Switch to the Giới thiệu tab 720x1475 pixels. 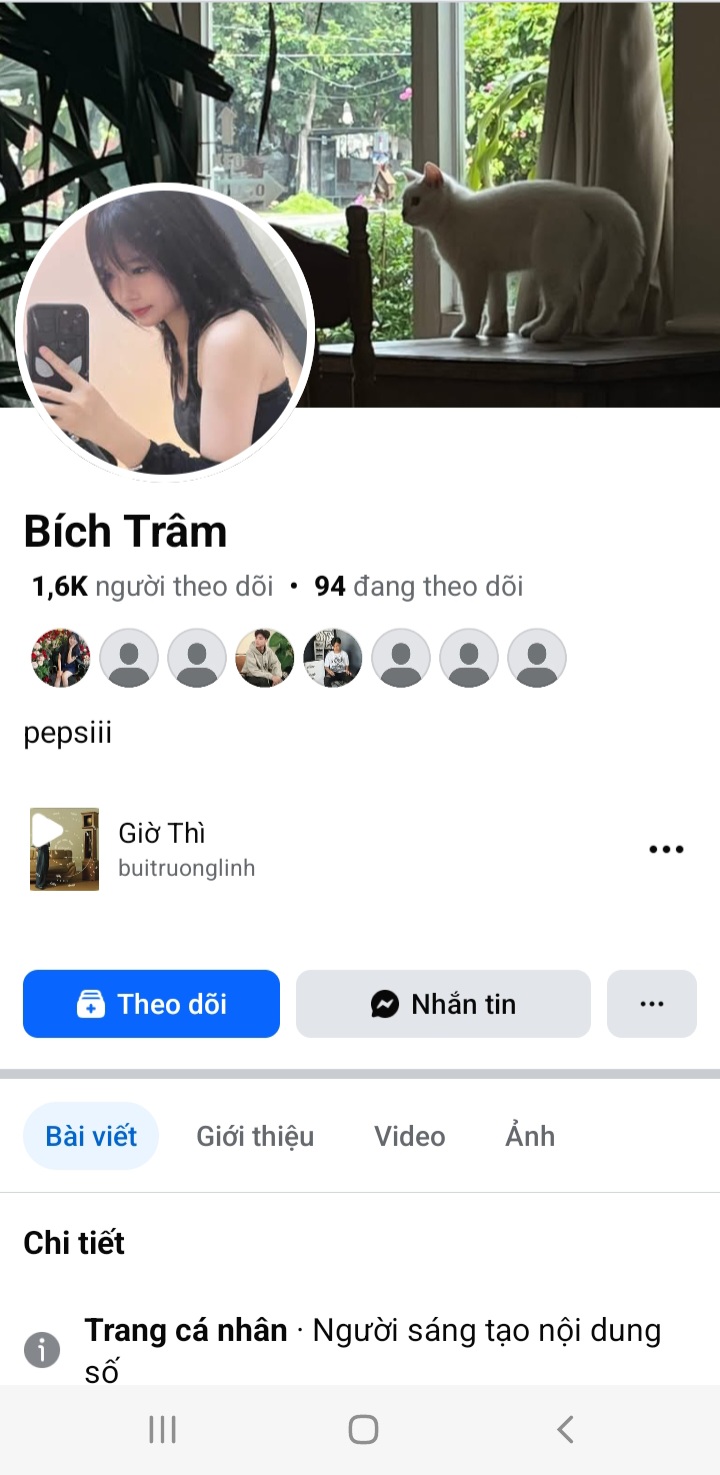click(255, 1136)
